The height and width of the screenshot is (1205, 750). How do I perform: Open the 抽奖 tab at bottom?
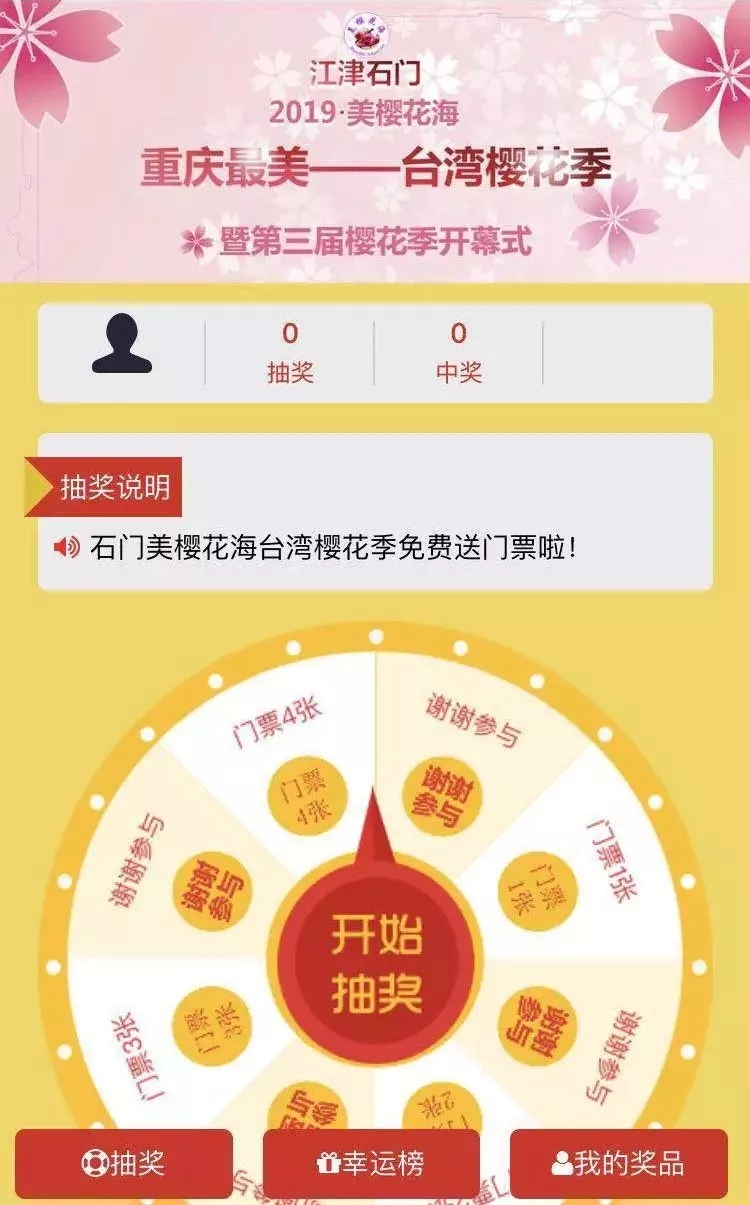point(124,1163)
